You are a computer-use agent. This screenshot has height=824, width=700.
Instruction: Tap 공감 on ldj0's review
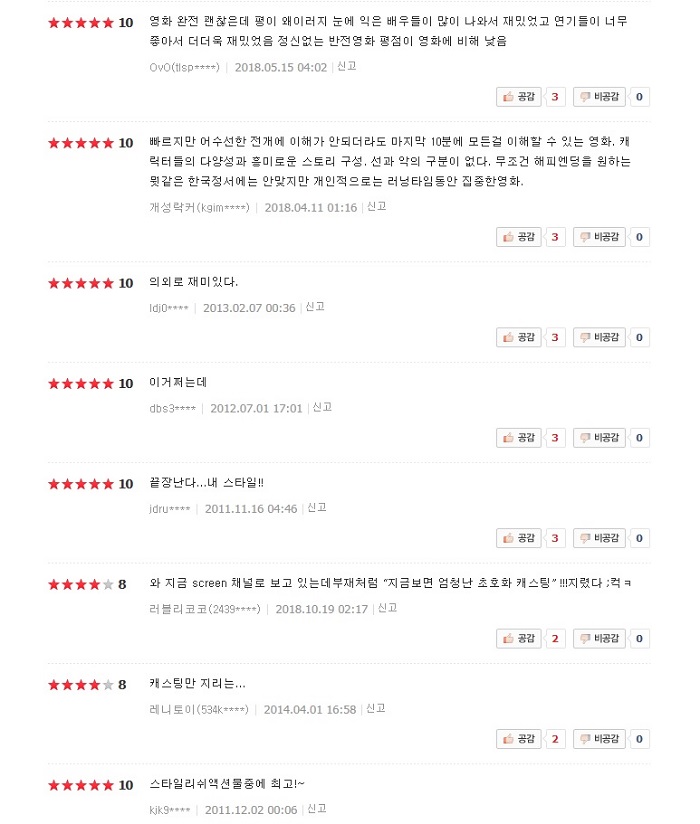coord(519,337)
